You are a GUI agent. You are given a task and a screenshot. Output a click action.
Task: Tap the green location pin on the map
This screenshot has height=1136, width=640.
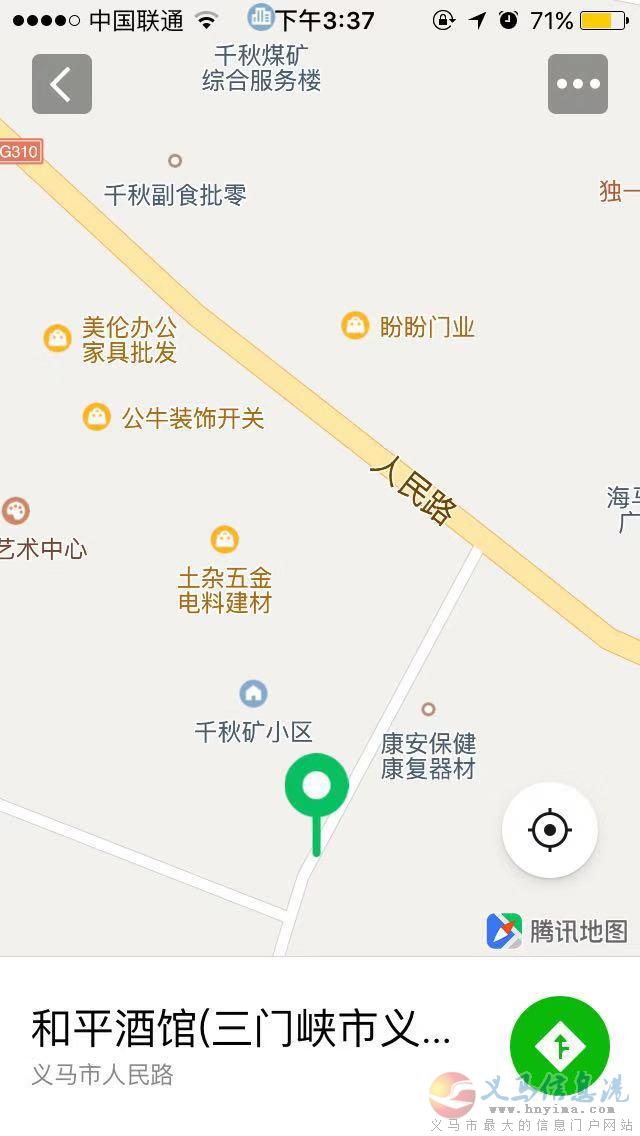pyautogui.click(x=317, y=803)
